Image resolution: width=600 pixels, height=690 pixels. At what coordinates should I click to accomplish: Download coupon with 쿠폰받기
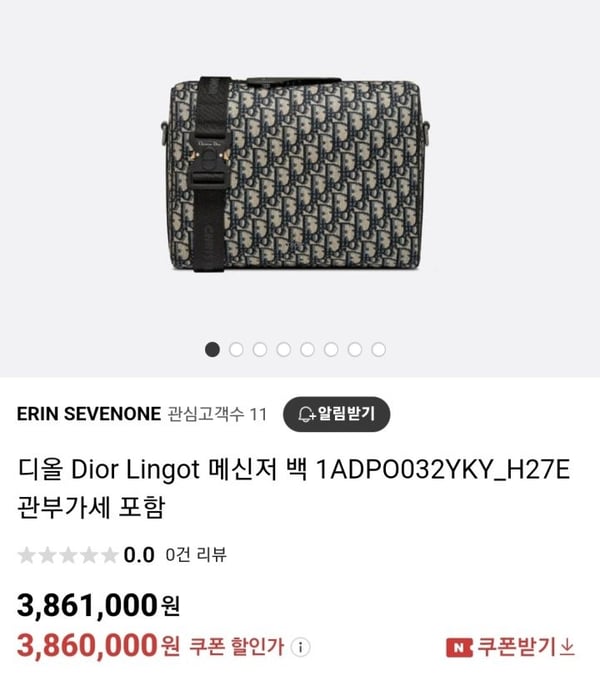pyautogui.click(x=510, y=647)
